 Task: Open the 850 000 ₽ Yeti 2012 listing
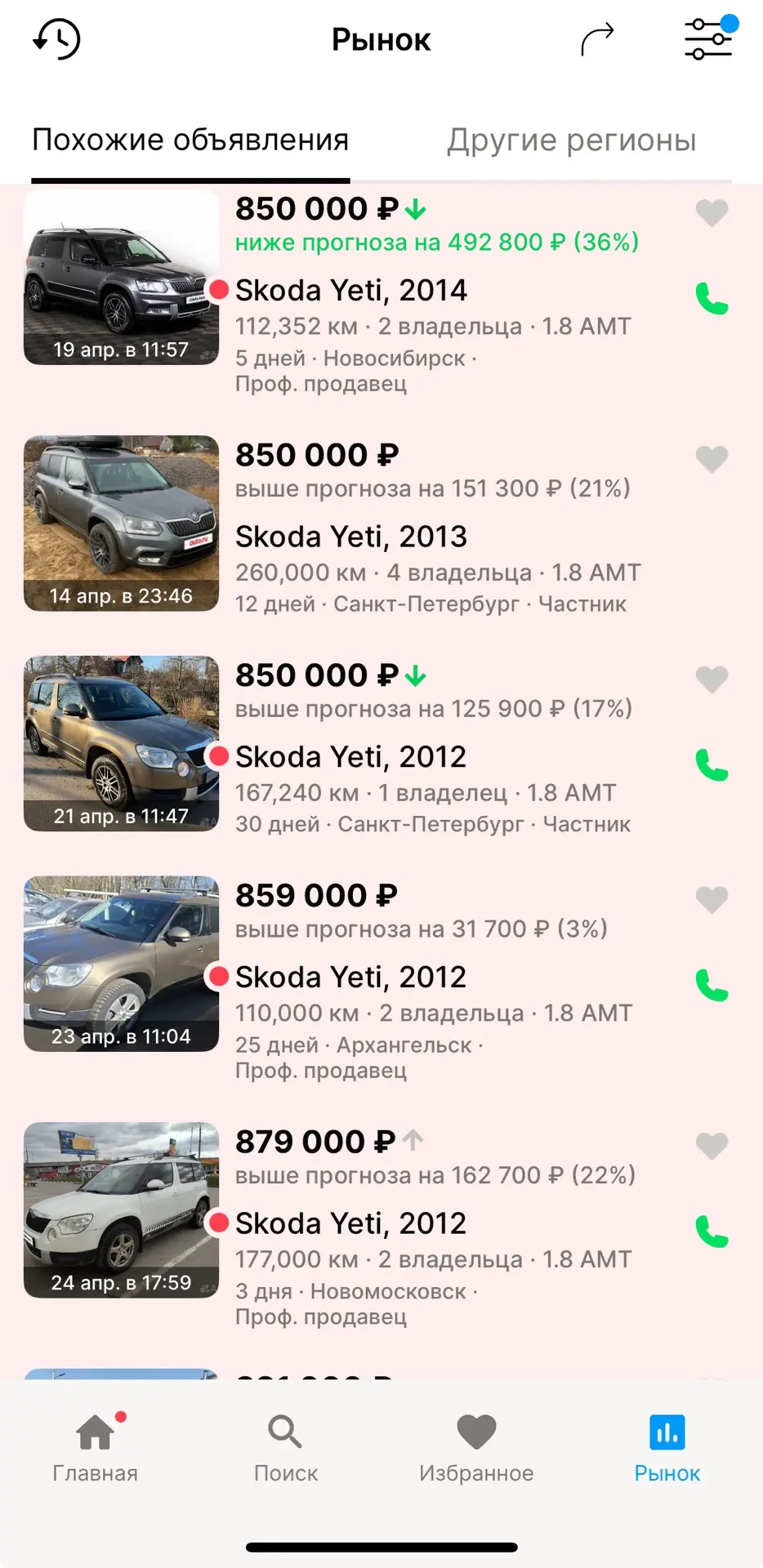click(x=381, y=744)
